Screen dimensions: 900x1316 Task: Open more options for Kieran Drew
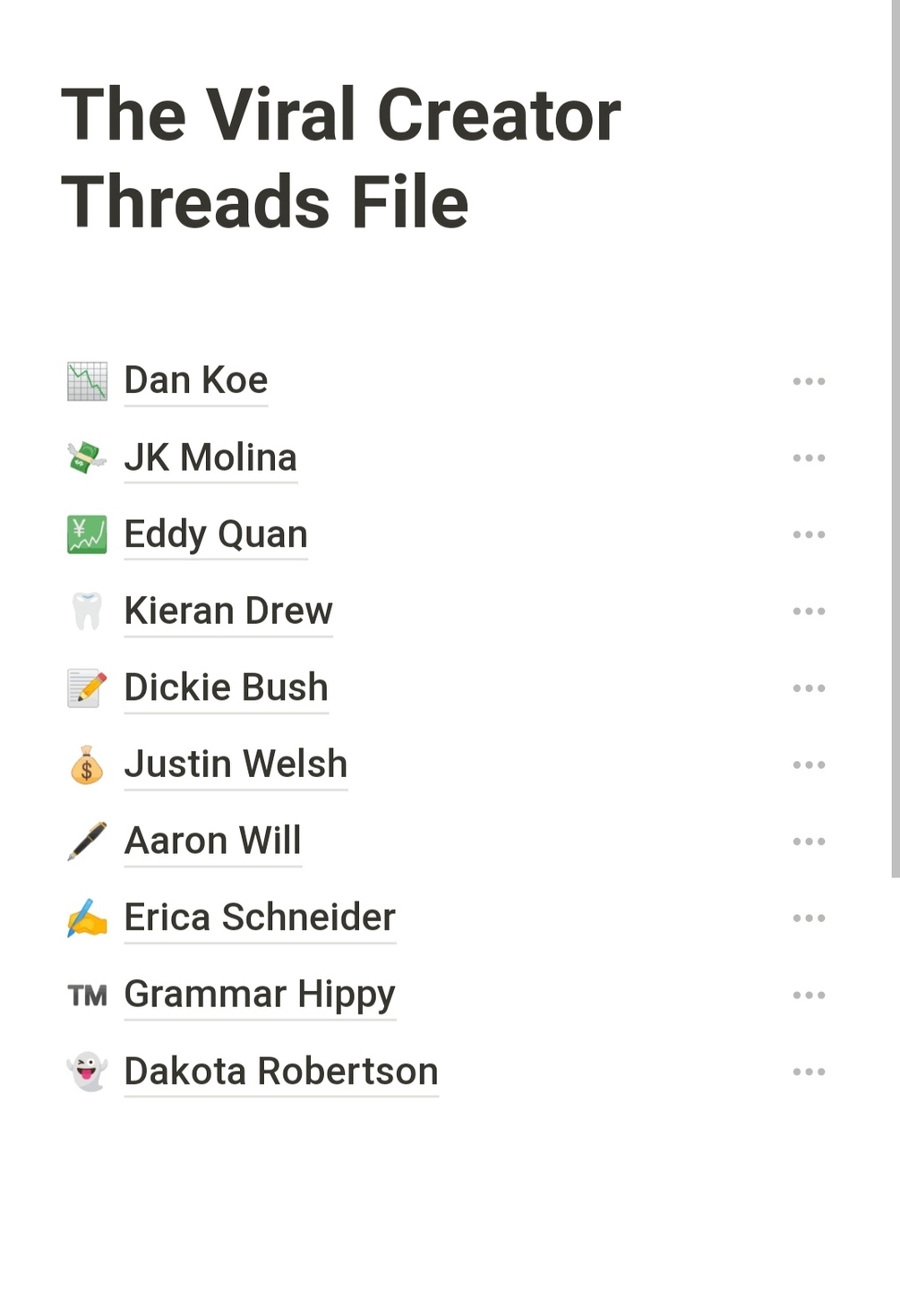click(809, 611)
